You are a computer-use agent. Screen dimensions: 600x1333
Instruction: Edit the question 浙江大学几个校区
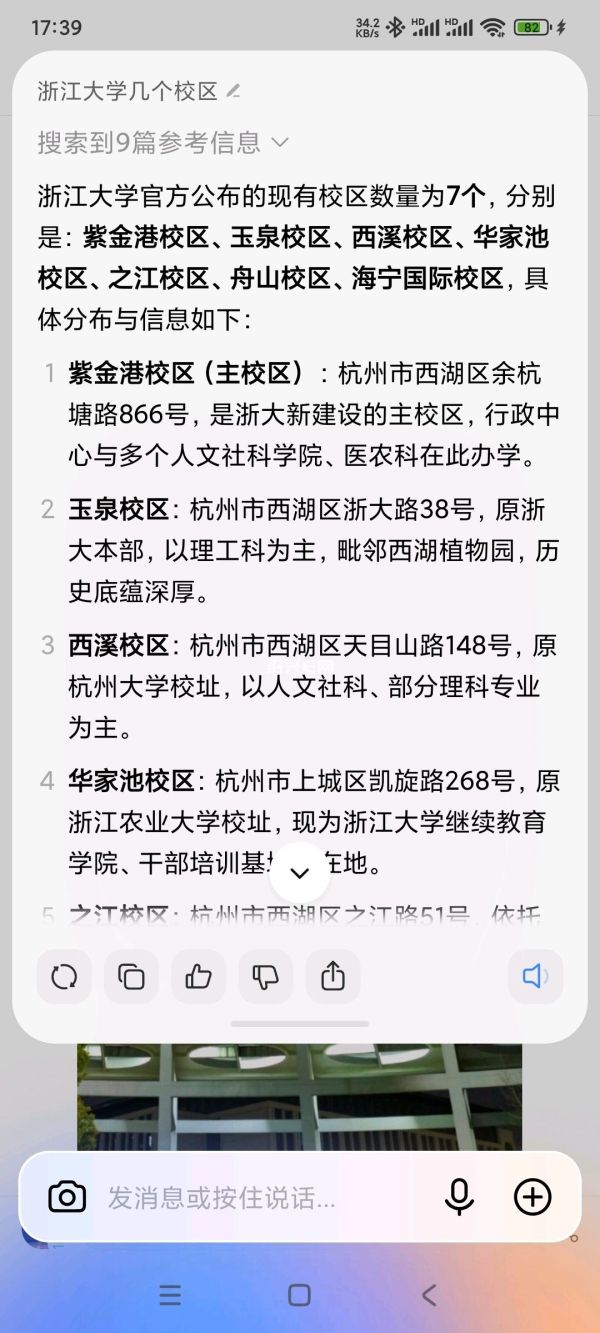[x=234, y=91]
